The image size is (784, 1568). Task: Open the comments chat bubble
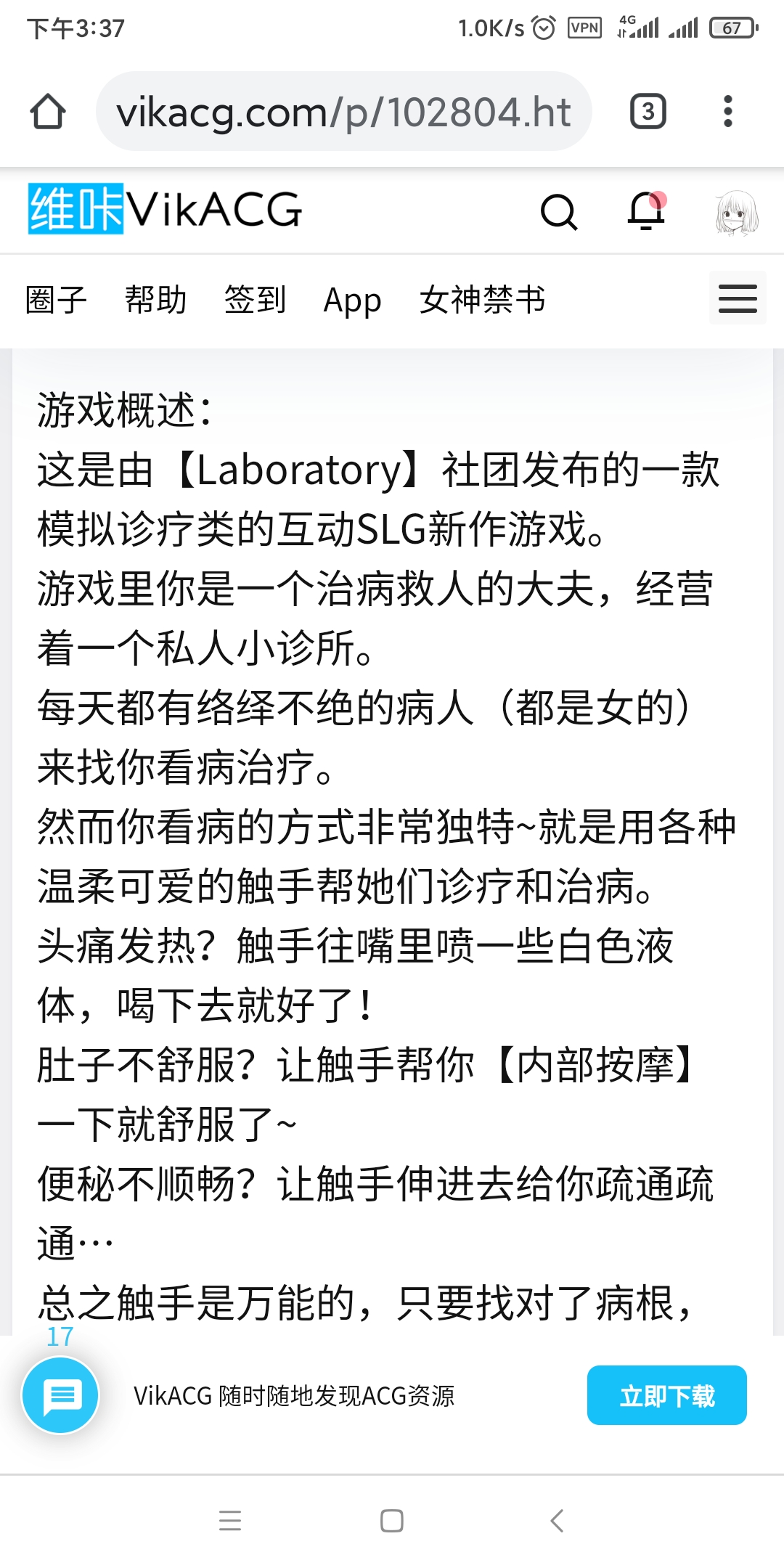point(61,1395)
